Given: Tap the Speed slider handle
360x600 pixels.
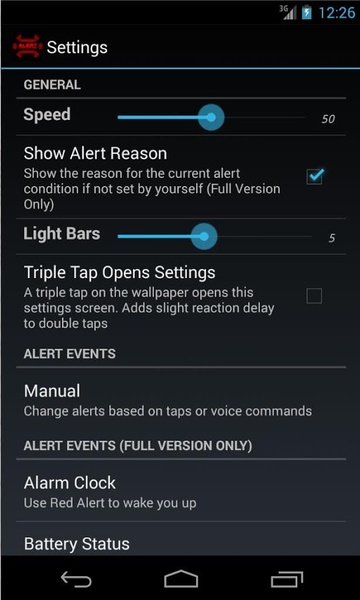Looking at the screenshot, I should 211,117.
